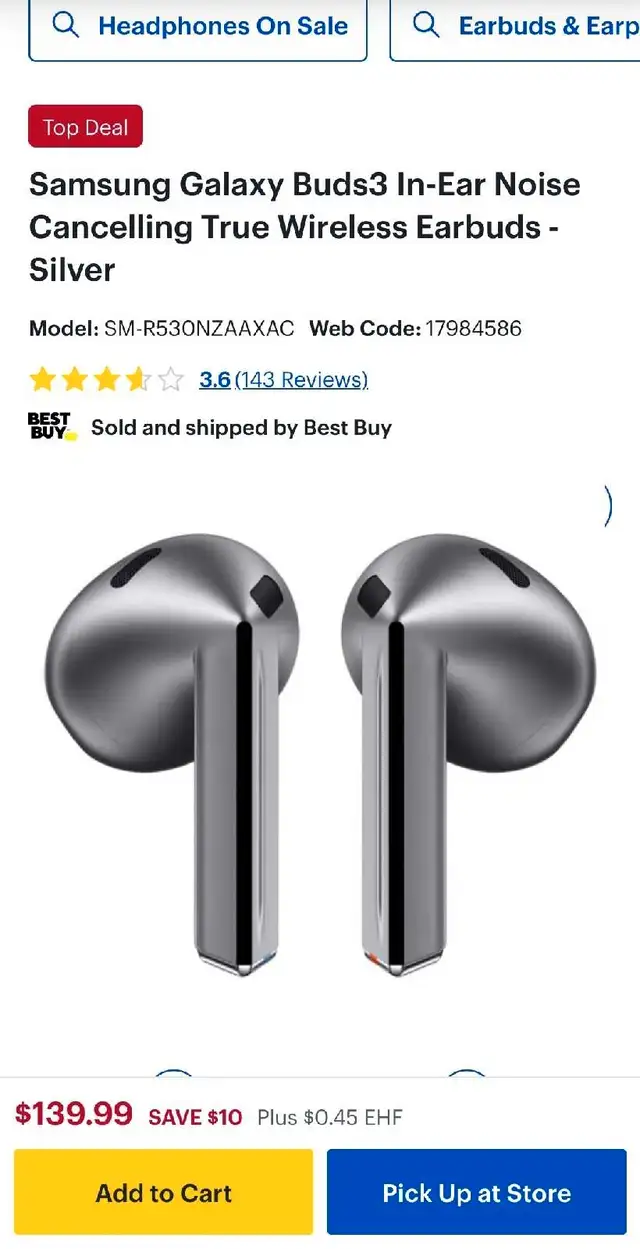Open the Earbuds & Earphones search chip

515,28
